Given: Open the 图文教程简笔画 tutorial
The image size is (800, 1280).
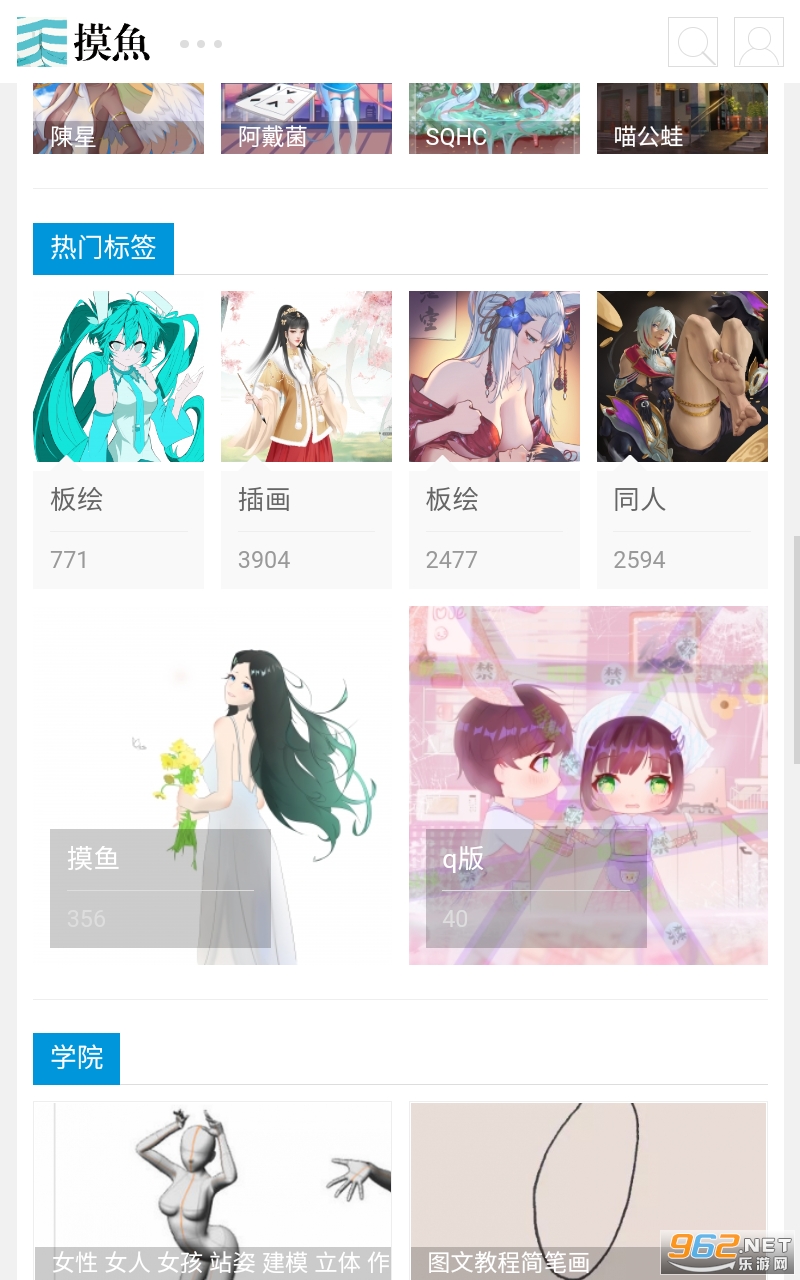Looking at the screenshot, I should coord(588,1190).
